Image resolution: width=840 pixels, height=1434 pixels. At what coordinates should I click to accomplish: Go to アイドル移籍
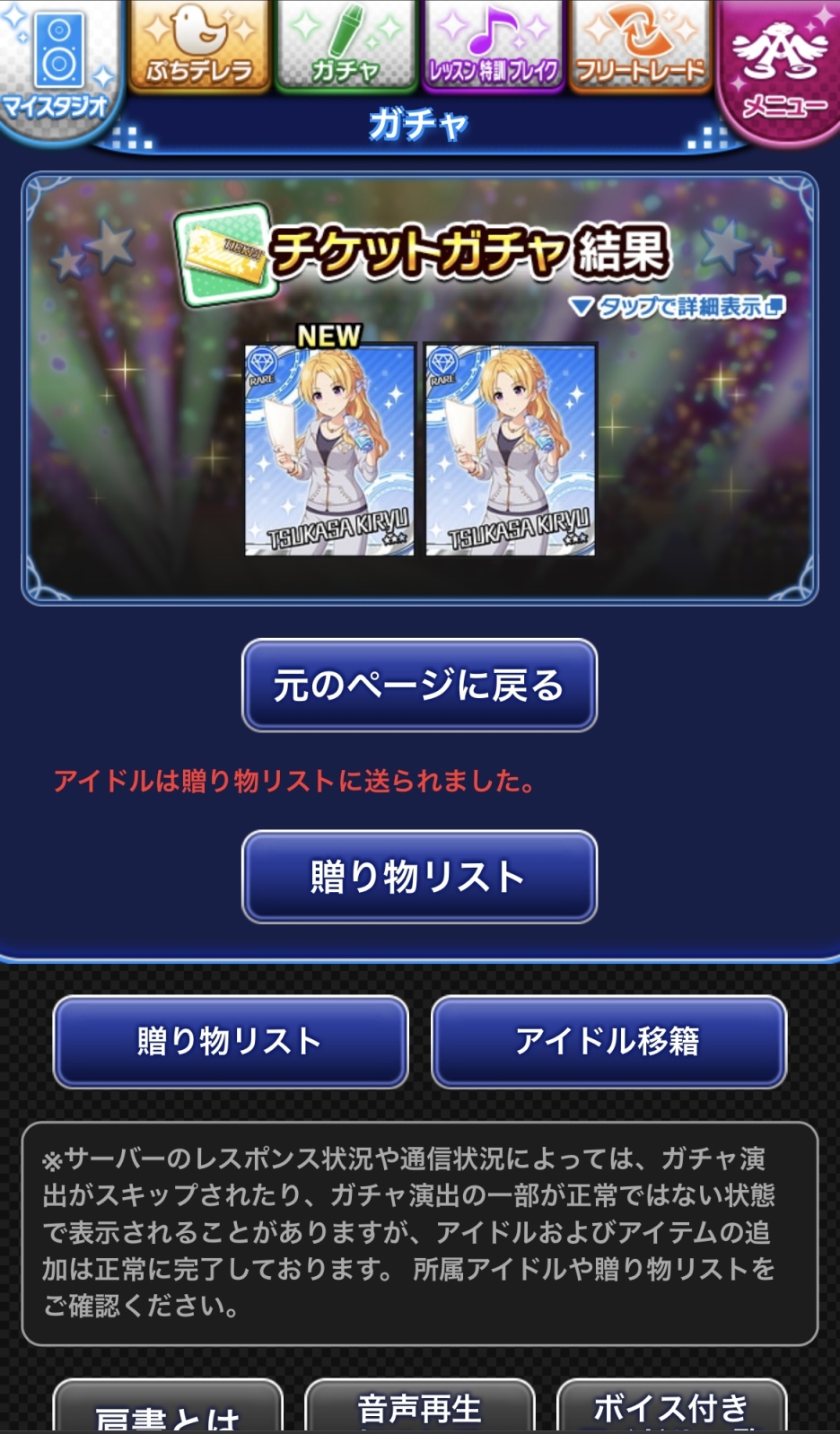608,1041
